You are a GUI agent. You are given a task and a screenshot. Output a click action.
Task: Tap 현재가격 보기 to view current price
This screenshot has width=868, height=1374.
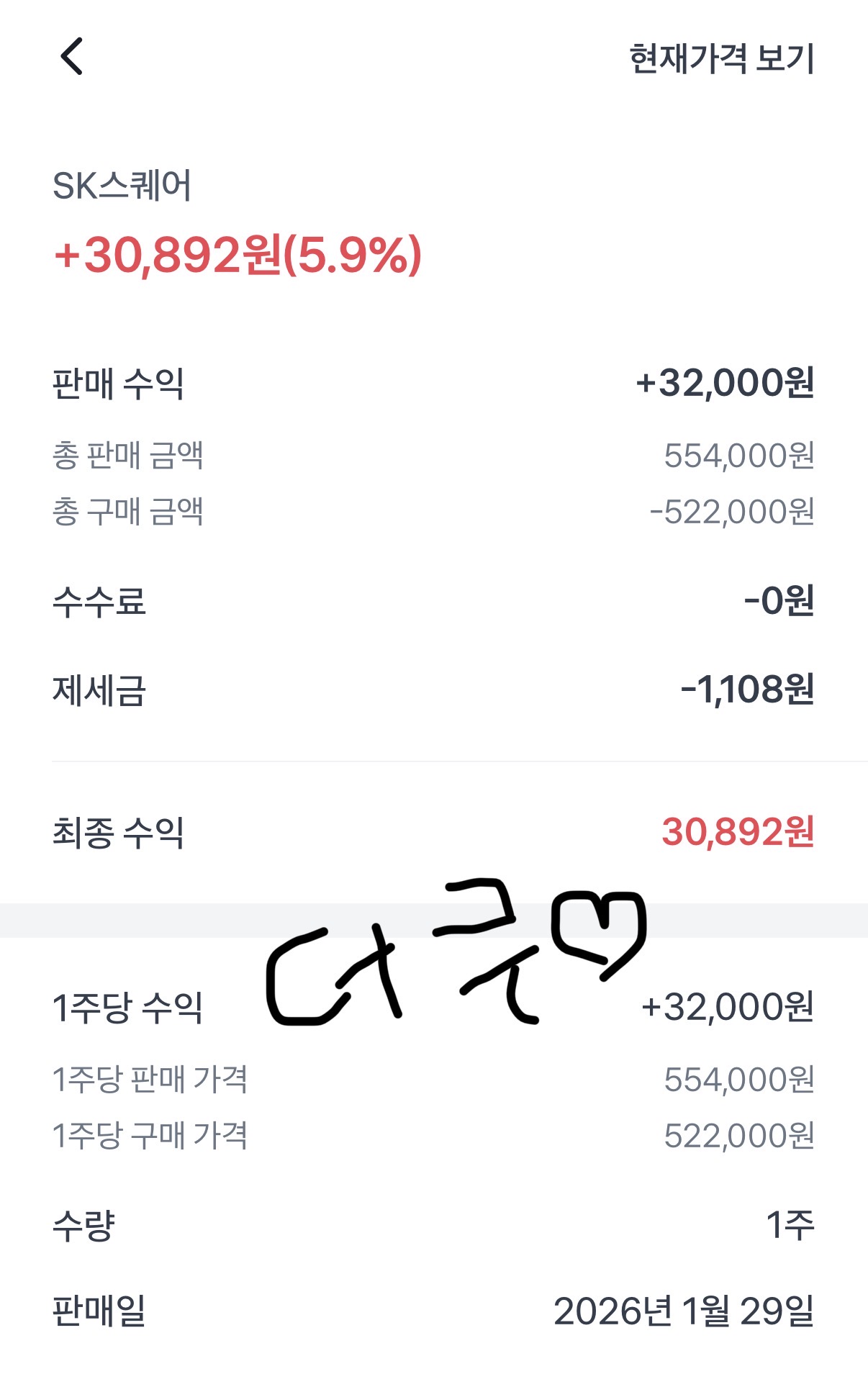coord(721,59)
